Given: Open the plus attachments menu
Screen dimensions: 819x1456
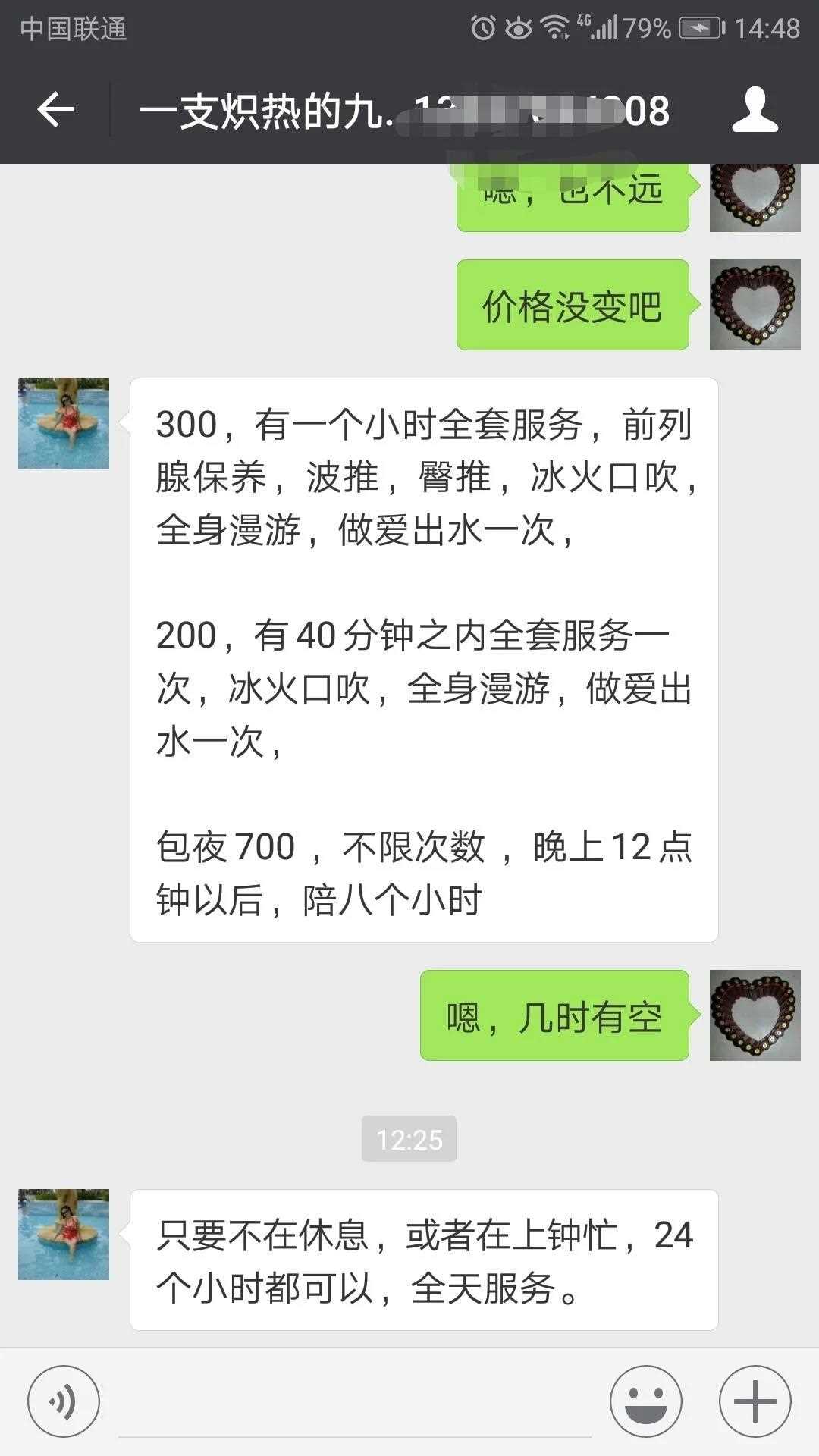Looking at the screenshot, I should (x=755, y=1401).
